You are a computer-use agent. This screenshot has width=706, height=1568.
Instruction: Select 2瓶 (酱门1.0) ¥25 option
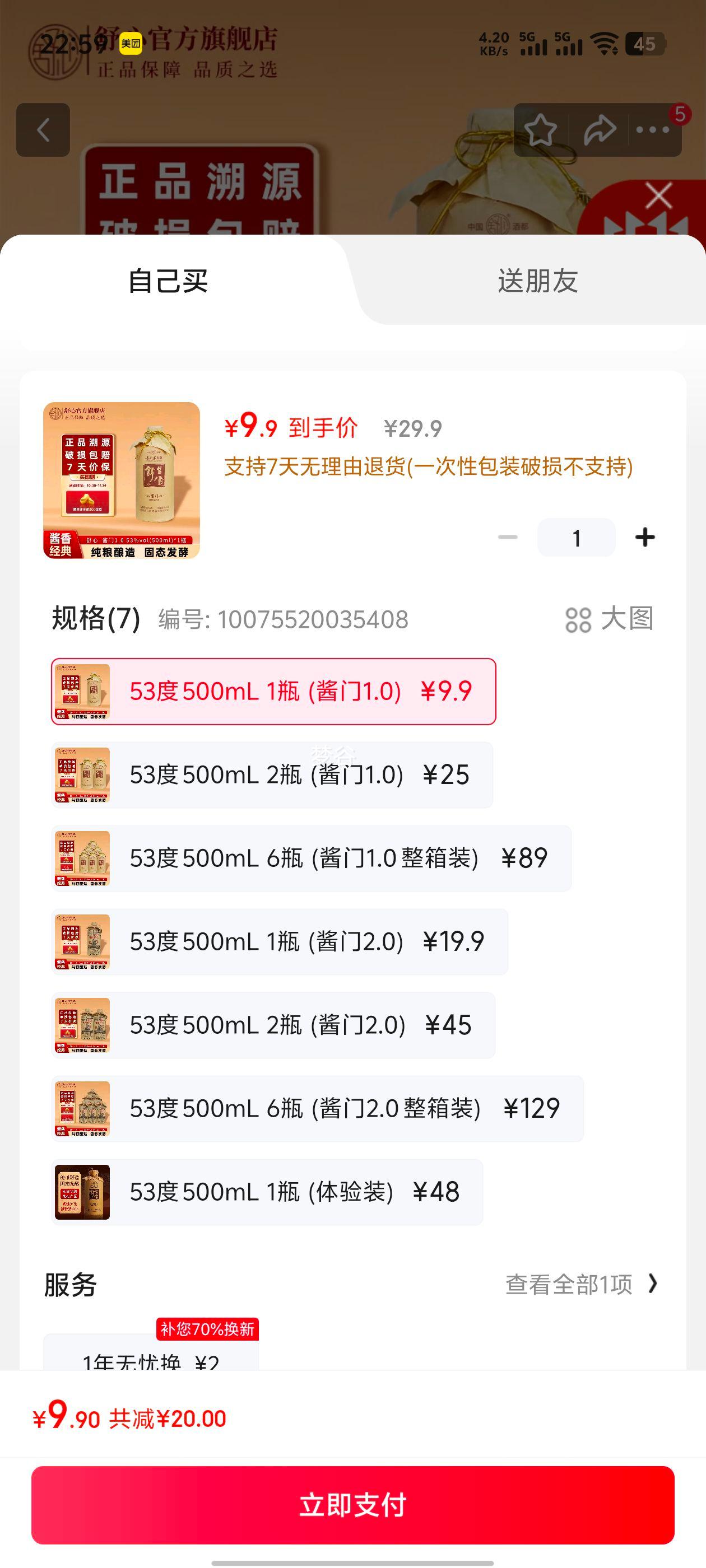pos(272,775)
